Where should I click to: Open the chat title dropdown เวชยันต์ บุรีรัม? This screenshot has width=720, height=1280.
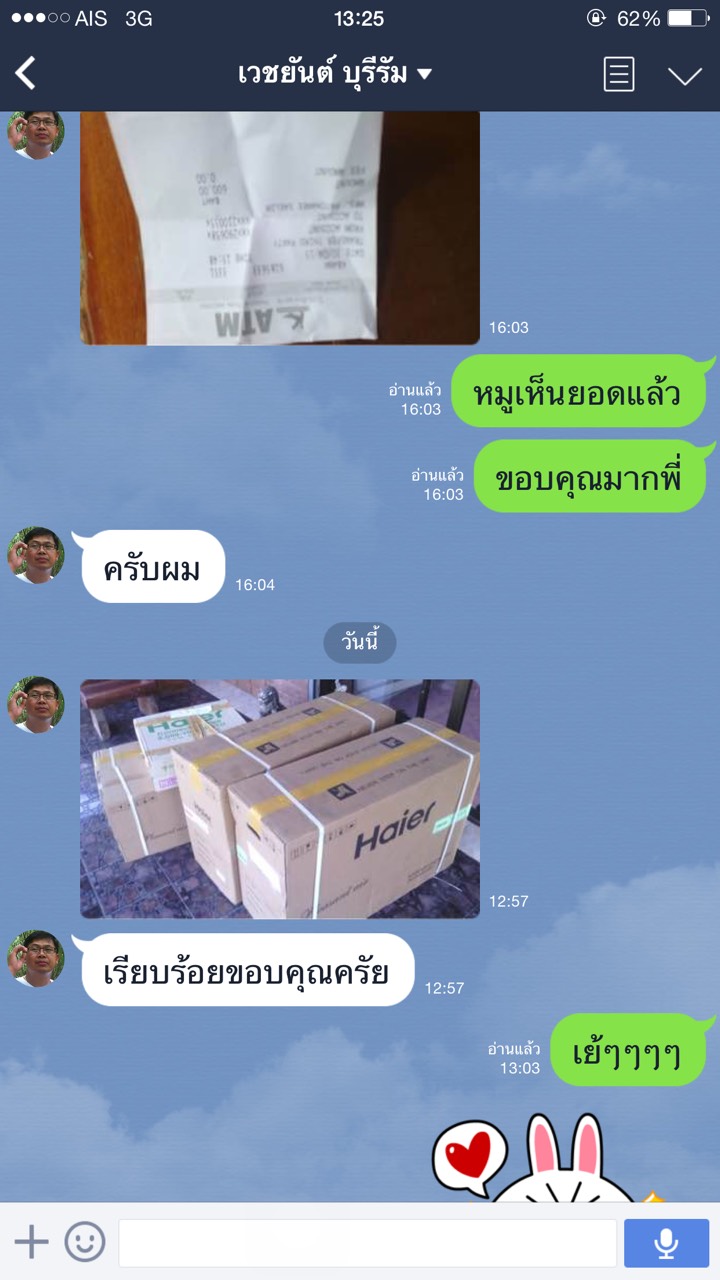pyautogui.click(x=335, y=74)
